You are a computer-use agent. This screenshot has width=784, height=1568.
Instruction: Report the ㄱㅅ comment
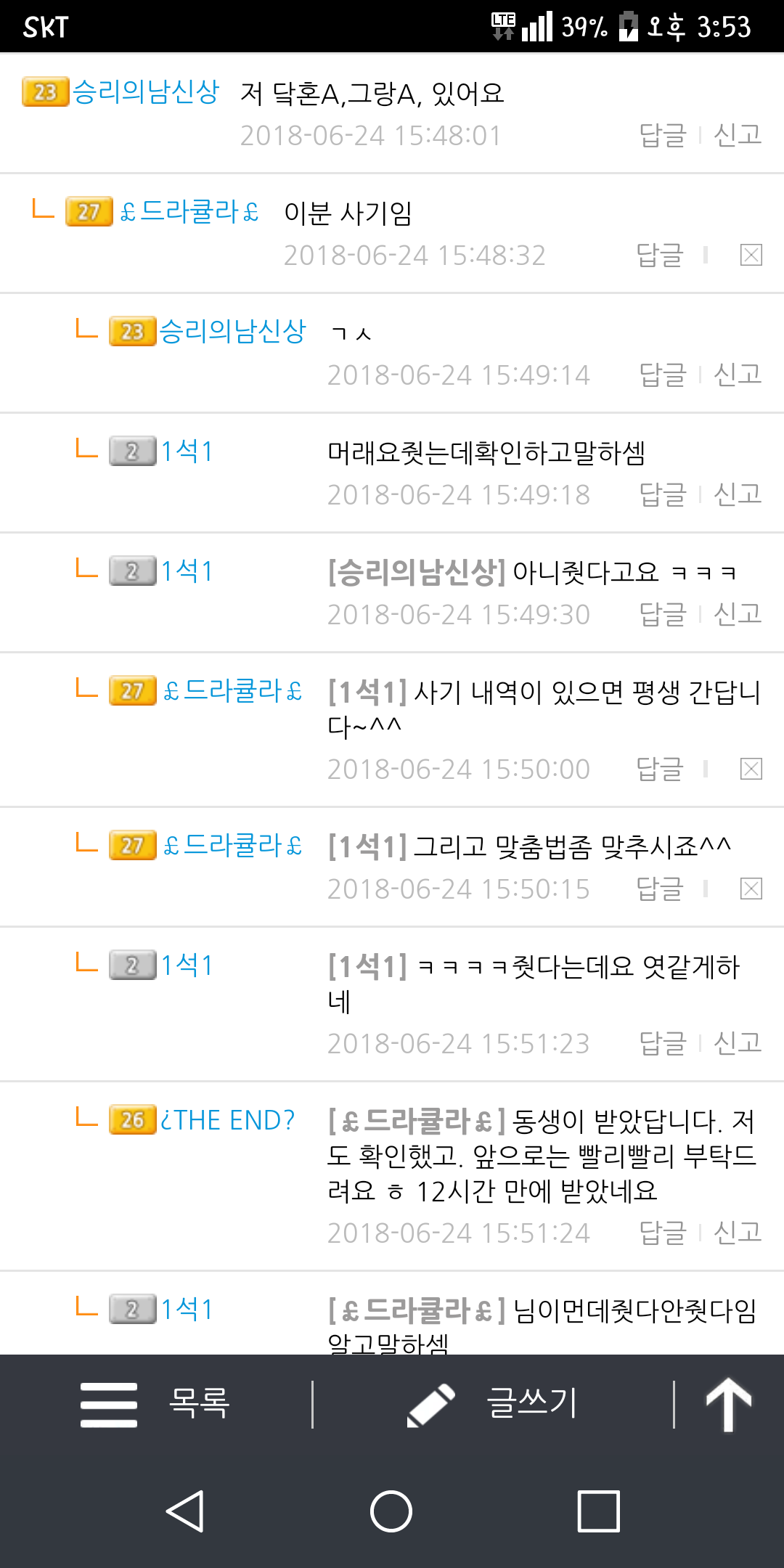click(738, 375)
